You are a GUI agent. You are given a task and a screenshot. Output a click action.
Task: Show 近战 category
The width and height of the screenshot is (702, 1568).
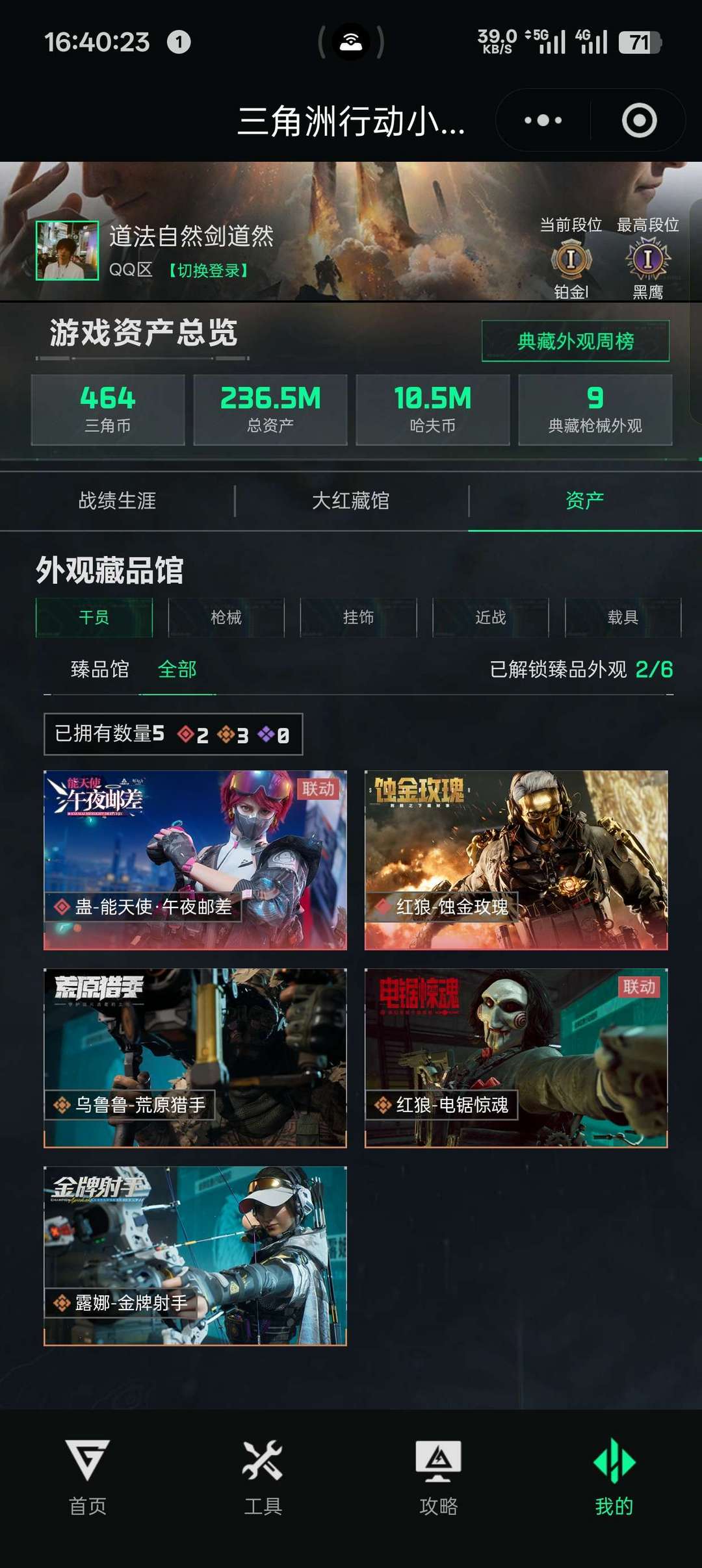click(491, 617)
